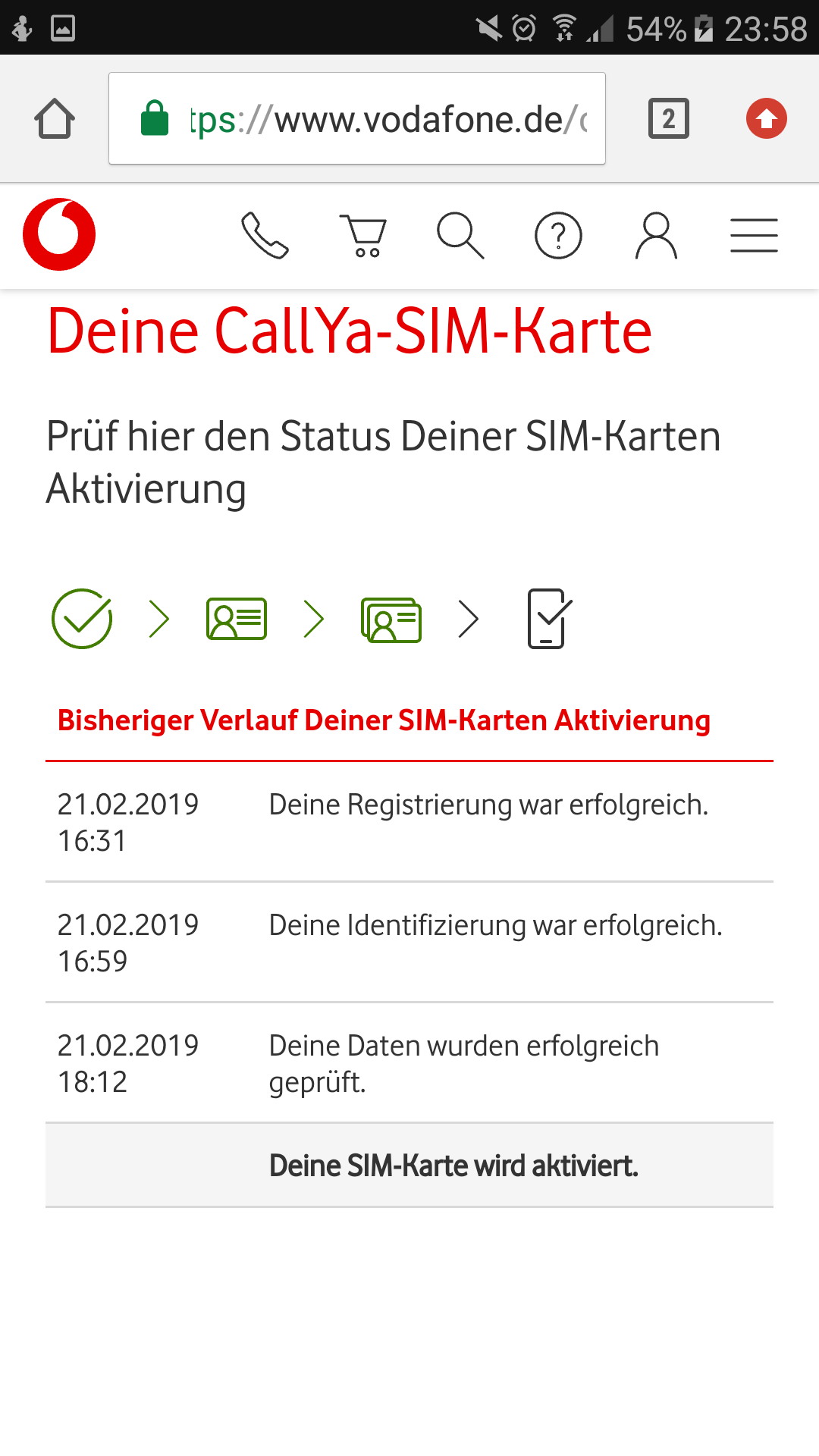Open the phone contact icon
The height and width of the screenshot is (1456, 819).
tap(265, 236)
